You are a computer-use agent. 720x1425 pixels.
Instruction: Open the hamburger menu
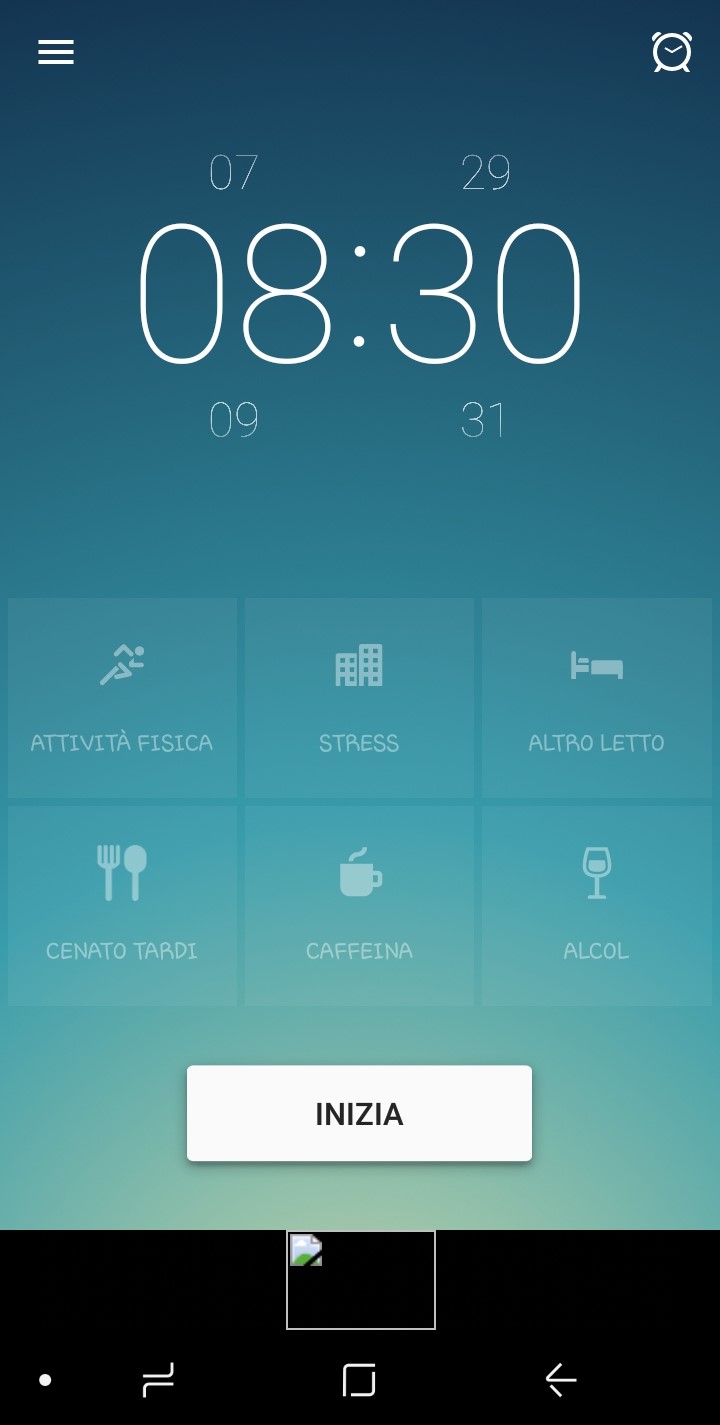pos(56,52)
